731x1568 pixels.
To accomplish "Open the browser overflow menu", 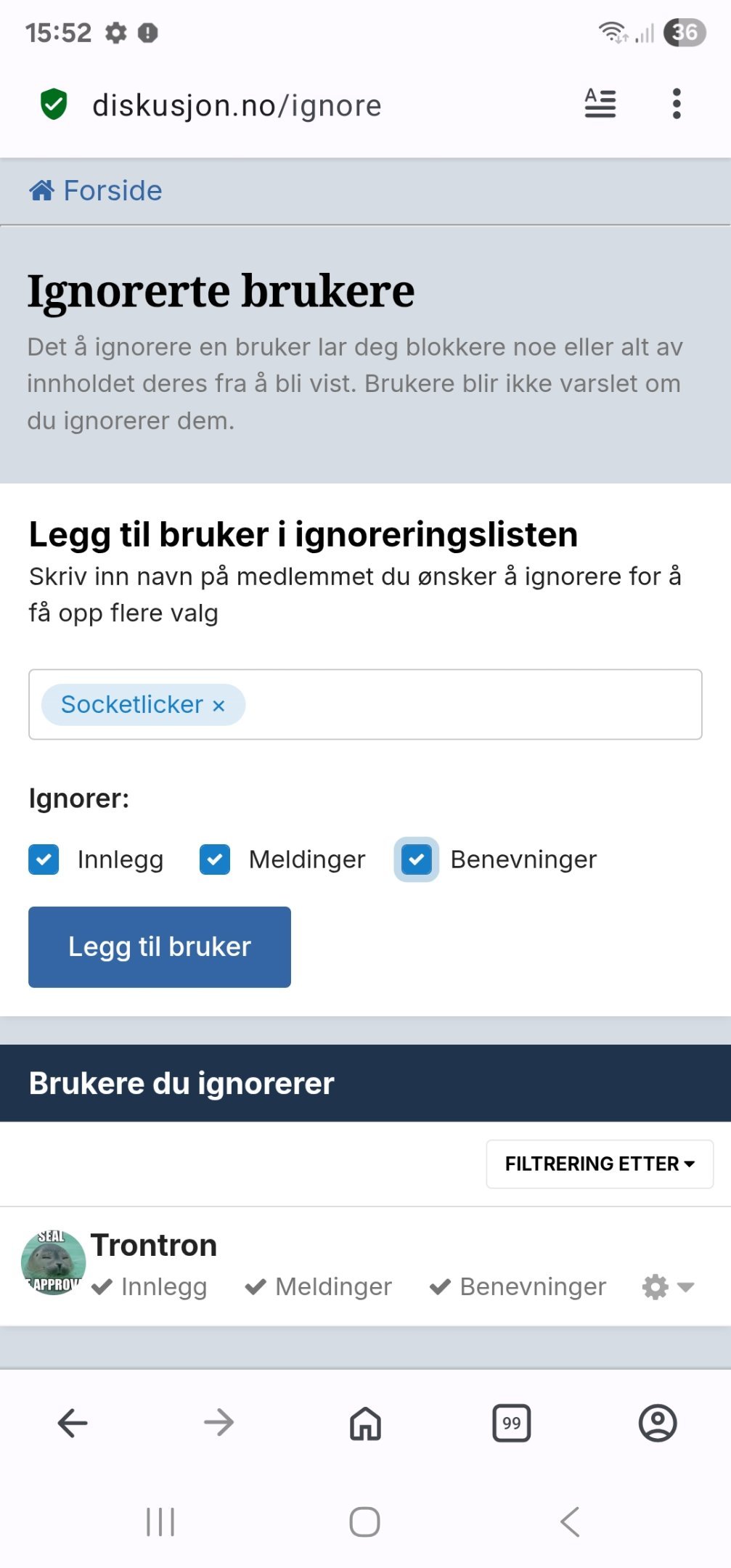I will coord(677,104).
